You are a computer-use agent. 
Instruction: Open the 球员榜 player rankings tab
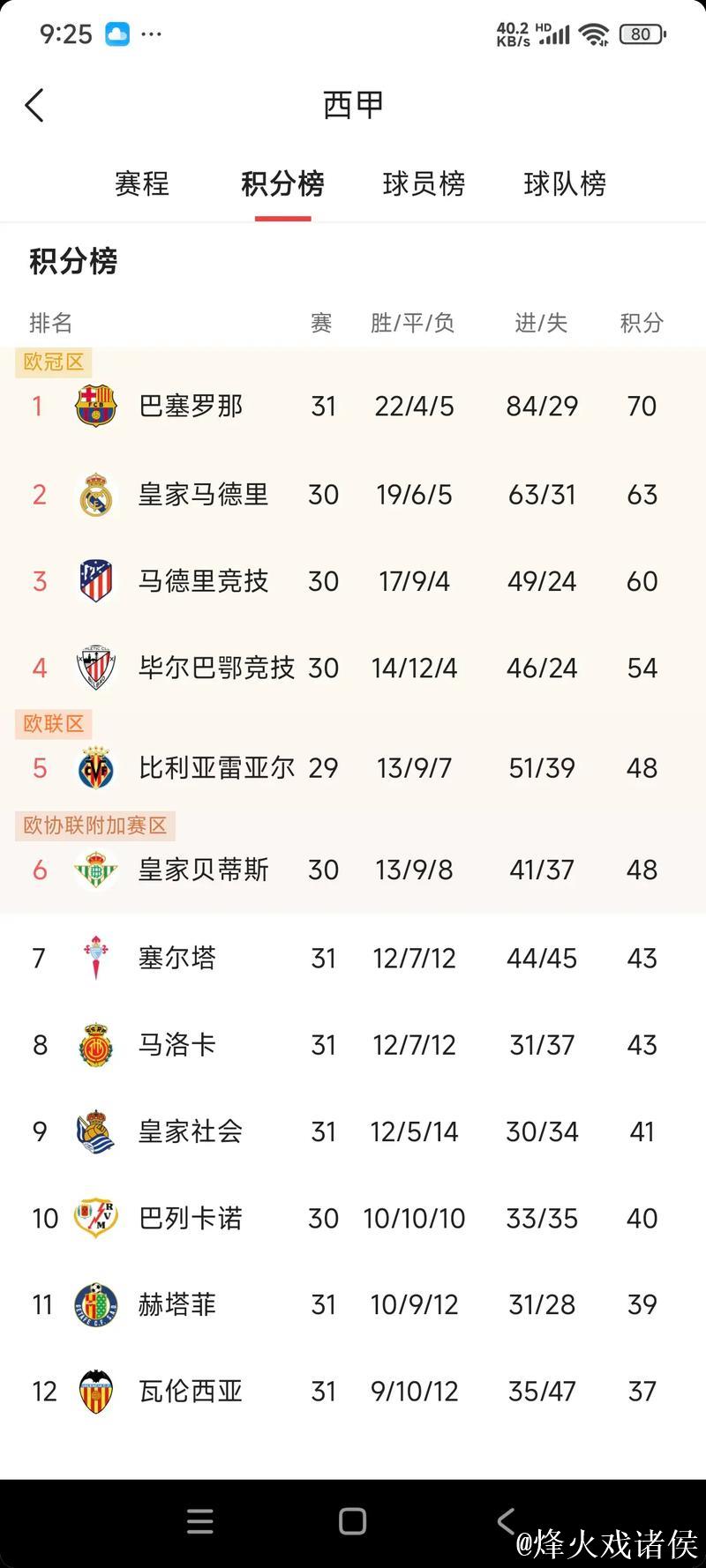coord(423,184)
